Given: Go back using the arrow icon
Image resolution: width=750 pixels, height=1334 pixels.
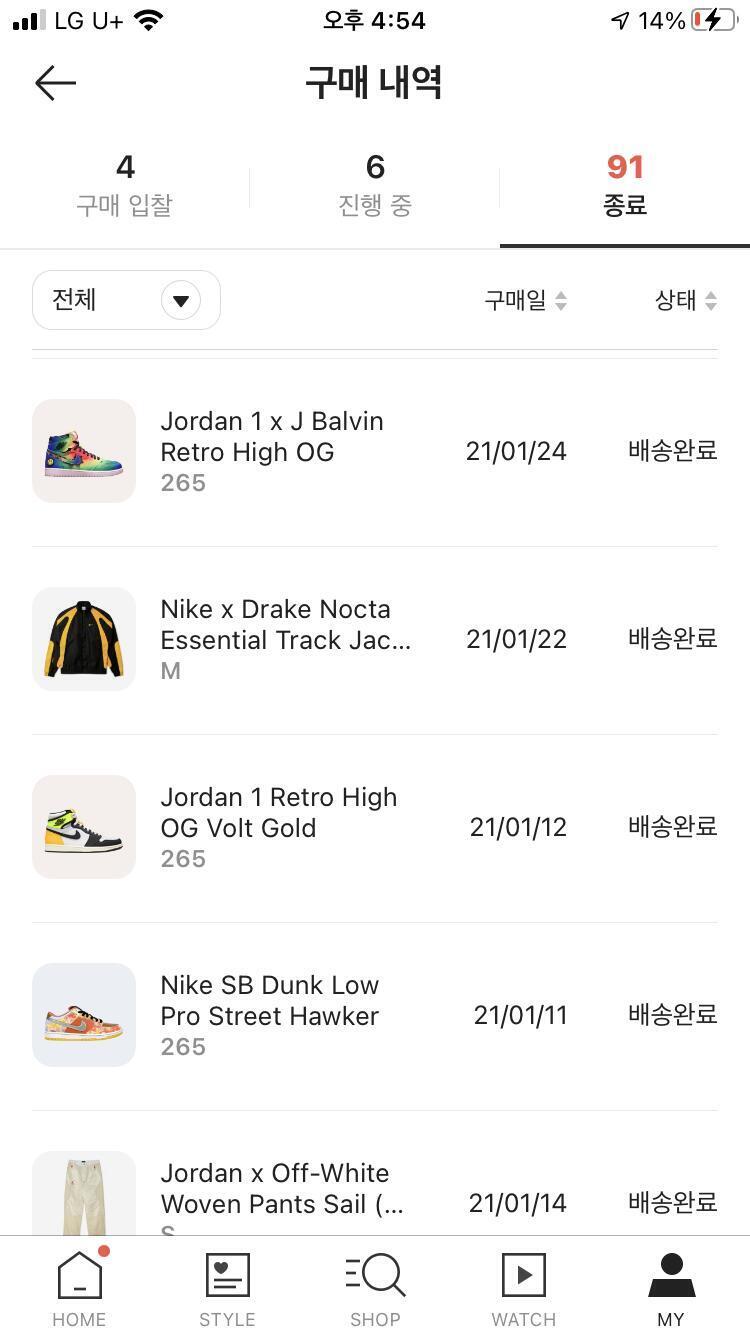Looking at the screenshot, I should pos(55,83).
